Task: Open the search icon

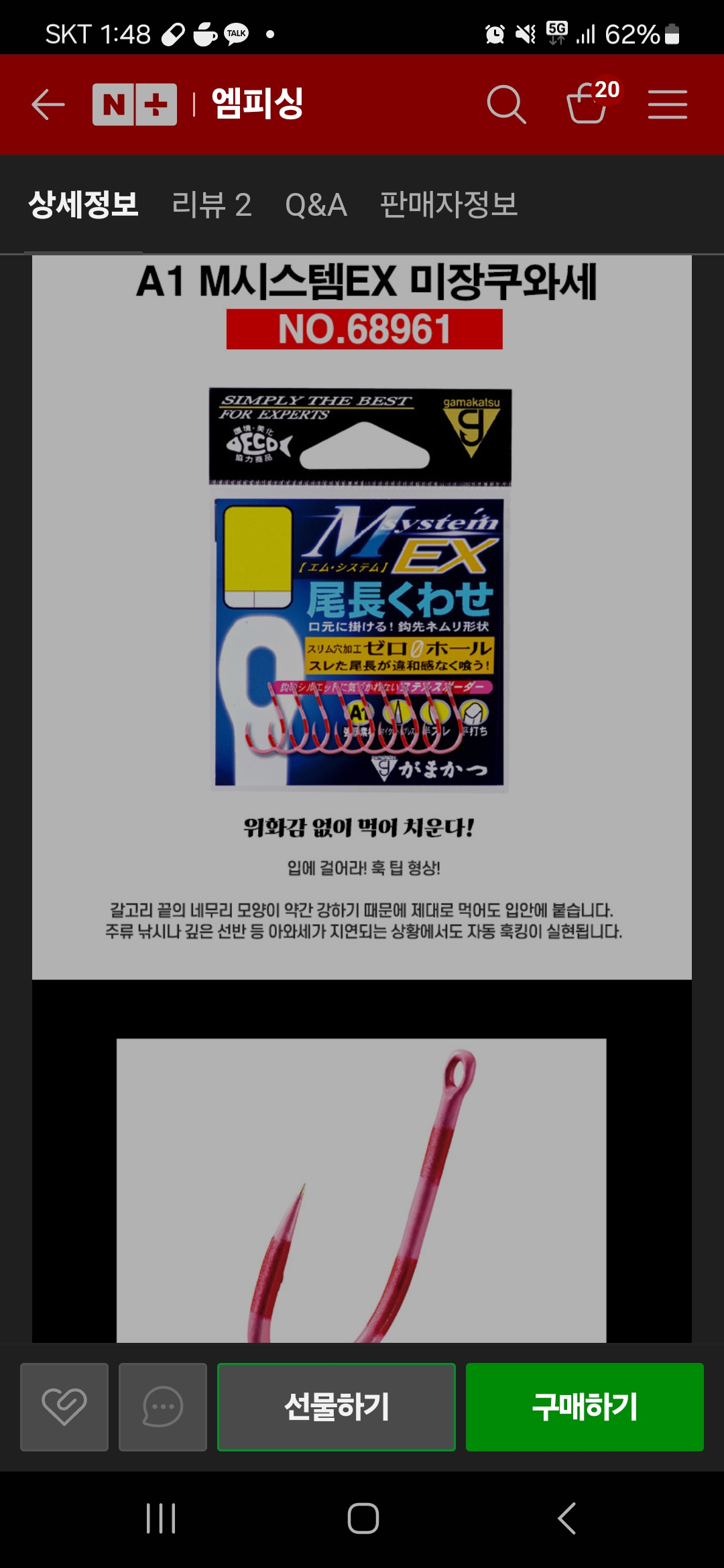Action: pyautogui.click(x=506, y=105)
